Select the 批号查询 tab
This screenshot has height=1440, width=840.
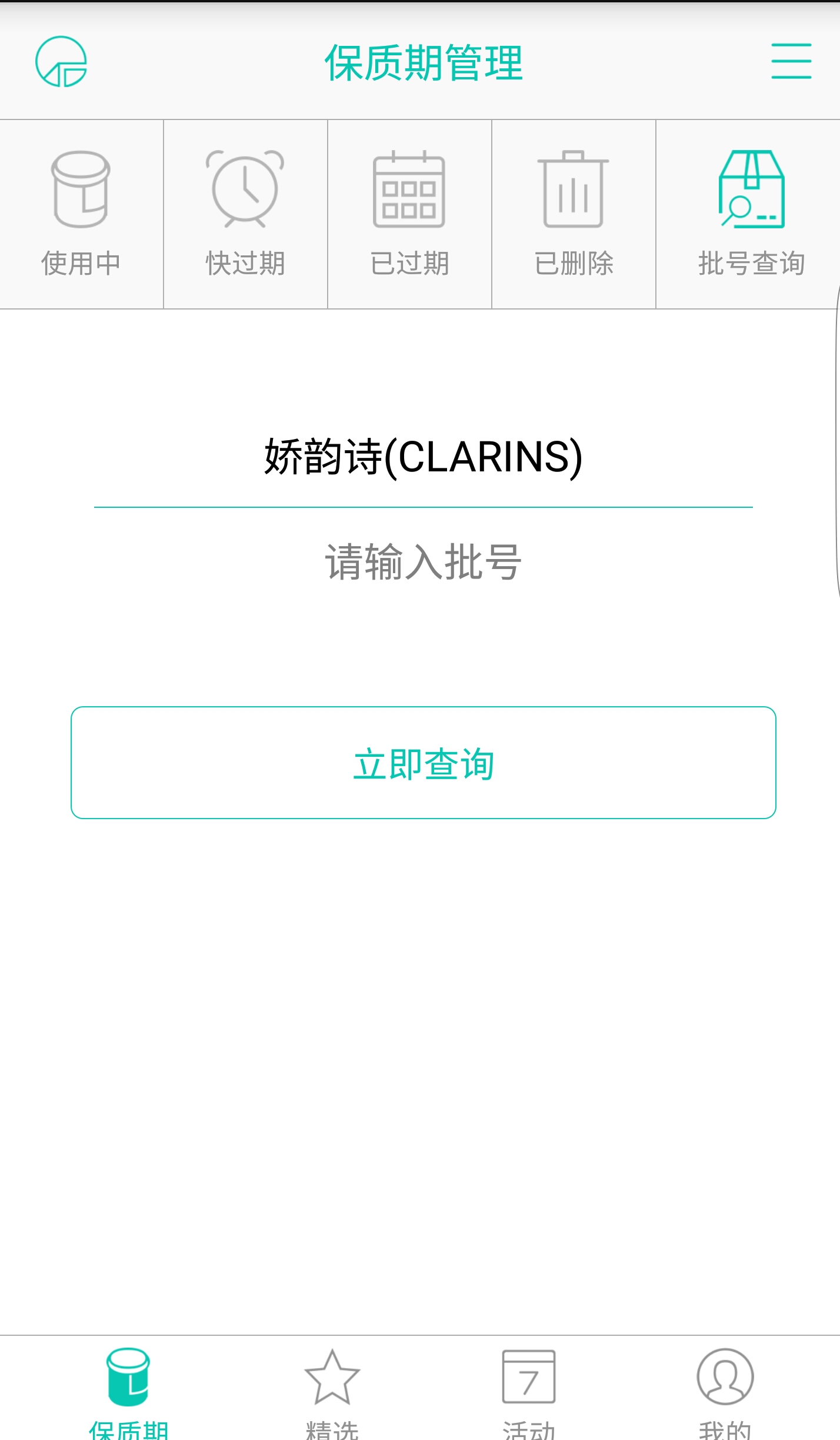click(x=751, y=214)
